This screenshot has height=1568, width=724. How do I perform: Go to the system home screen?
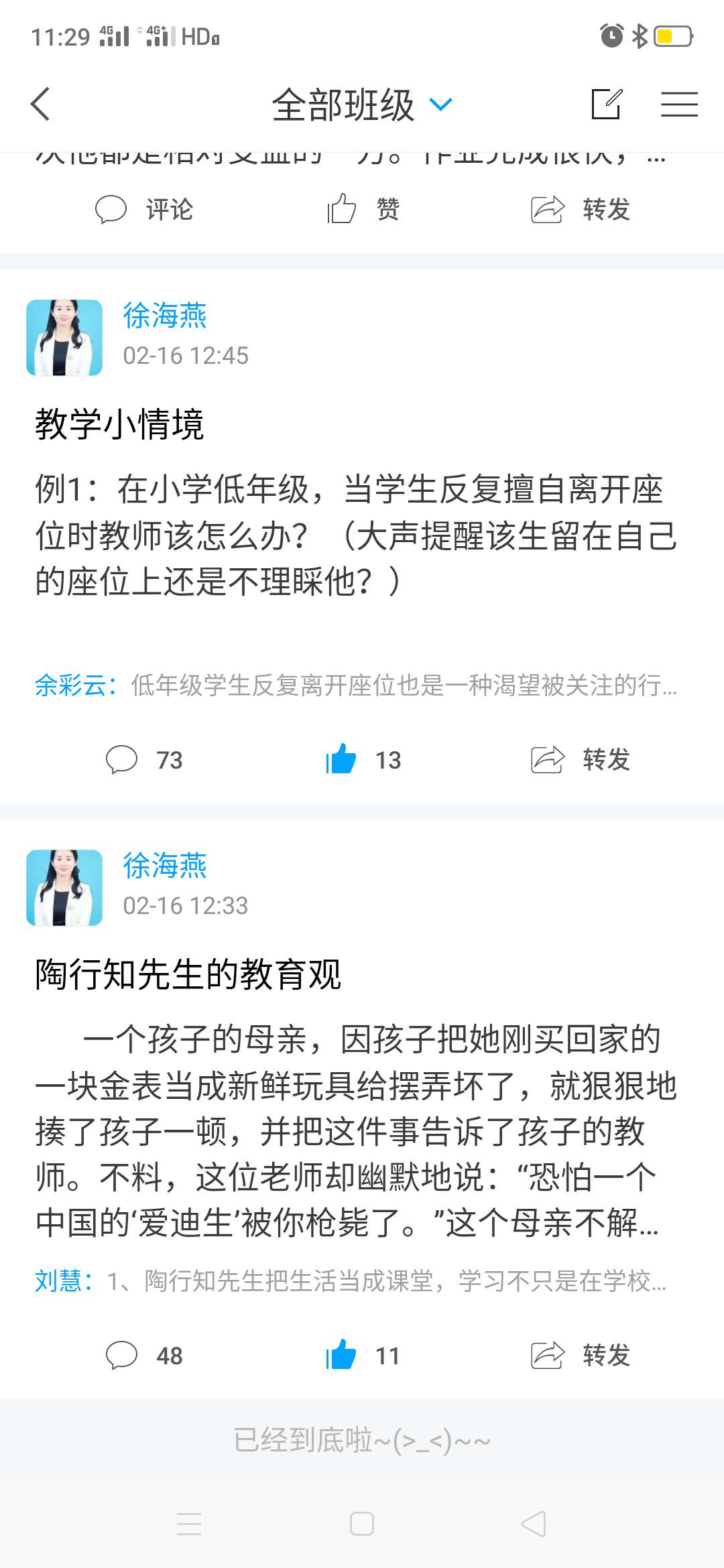coord(362,1524)
